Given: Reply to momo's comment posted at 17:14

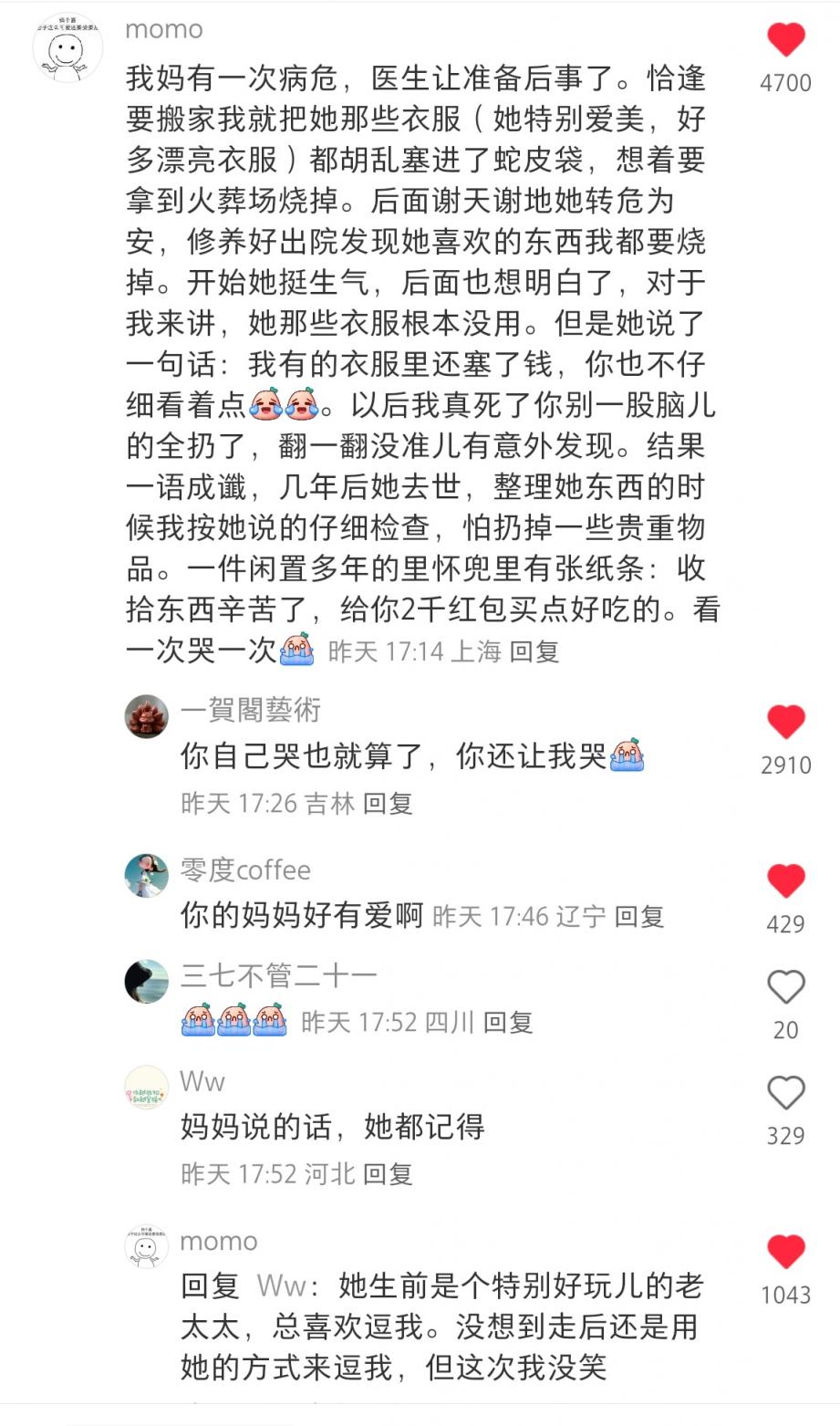Looking at the screenshot, I should click(534, 651).
